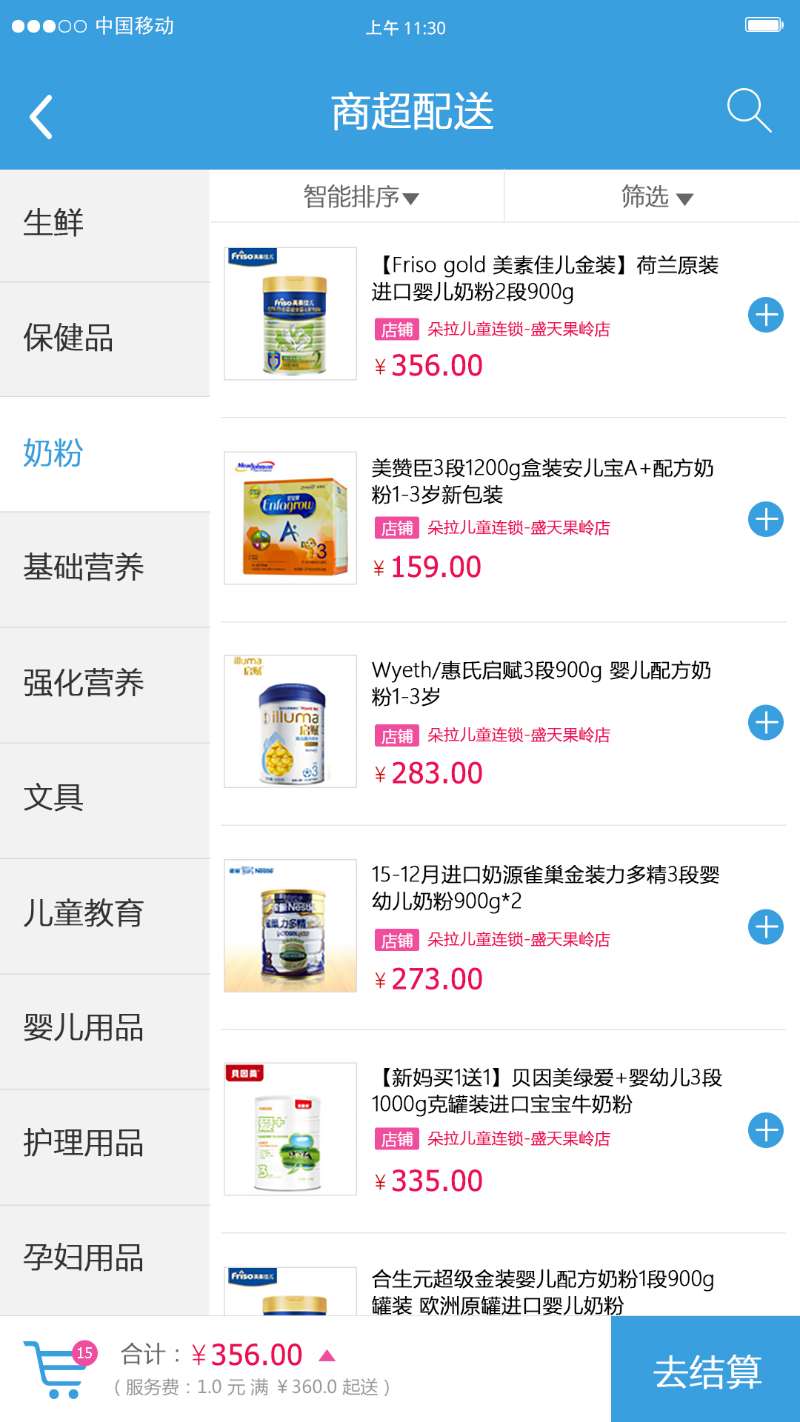
Task: Open the 筛选 filter dropdown
Action: (656, 197)
